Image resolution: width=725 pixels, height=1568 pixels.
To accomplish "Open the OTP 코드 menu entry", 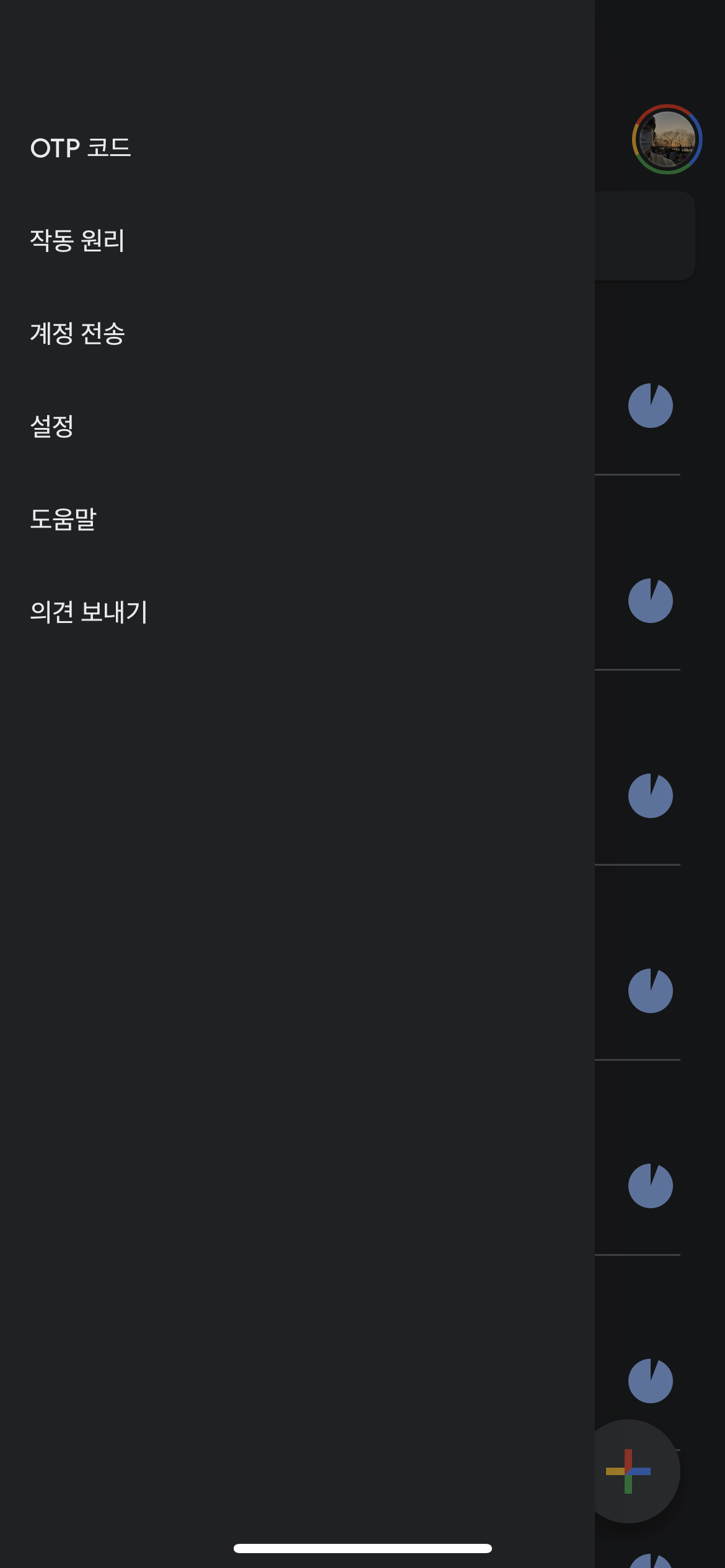I will [81, 147].
